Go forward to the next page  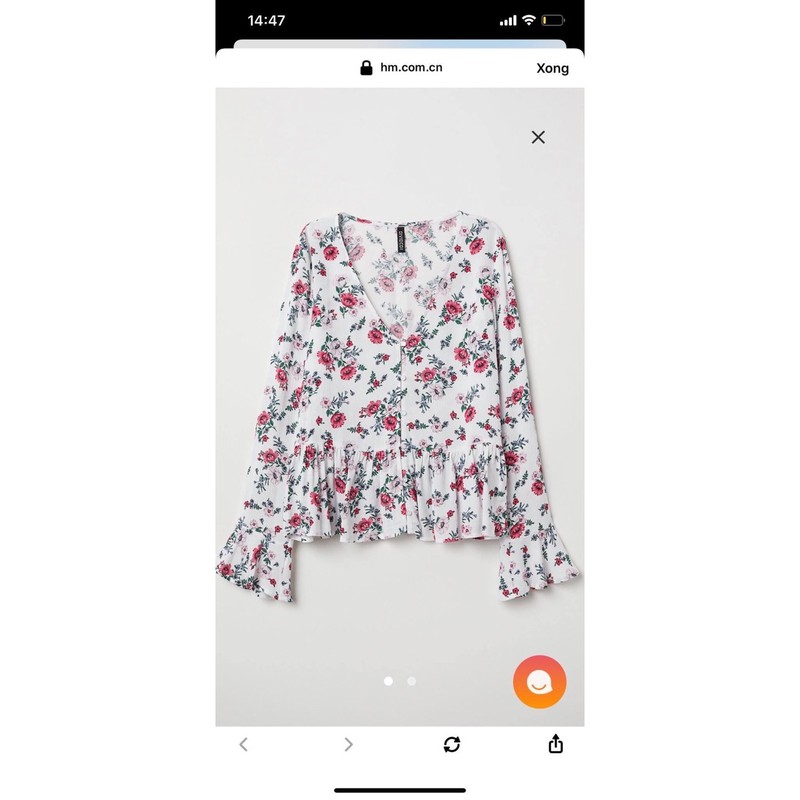click(x=348, y=744)
